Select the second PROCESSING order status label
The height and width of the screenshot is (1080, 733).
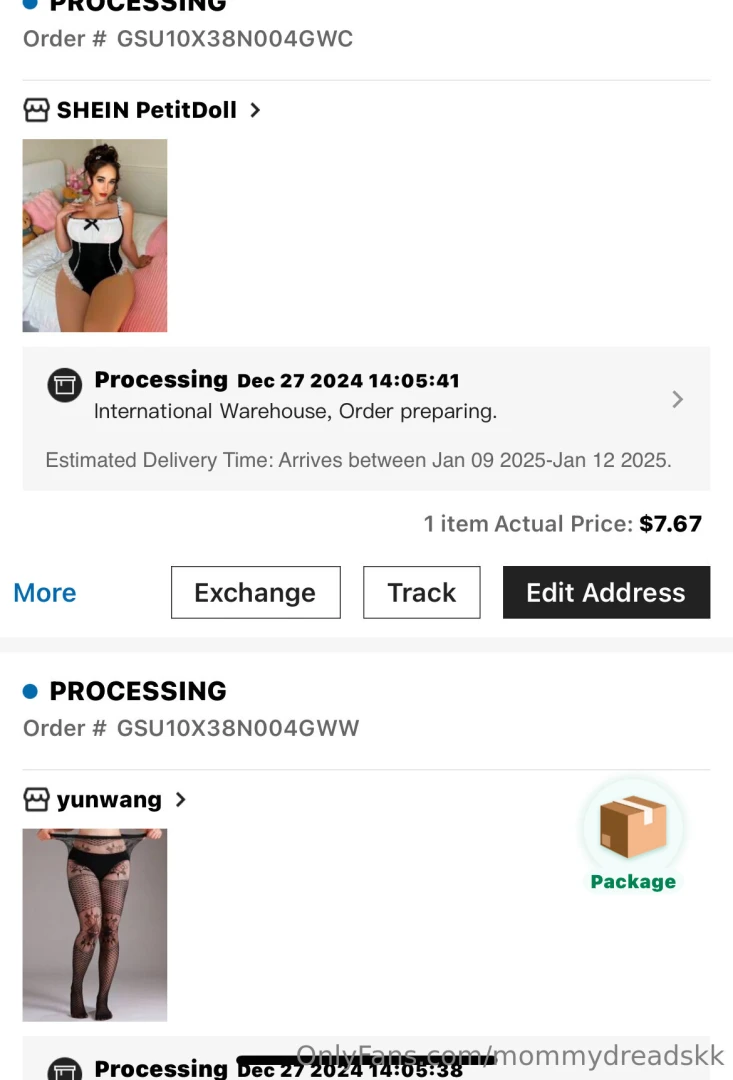pos(139,691)
